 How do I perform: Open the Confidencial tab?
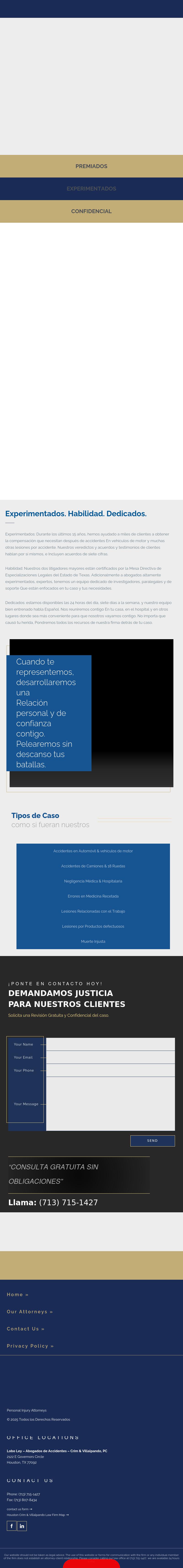(91, 211)
